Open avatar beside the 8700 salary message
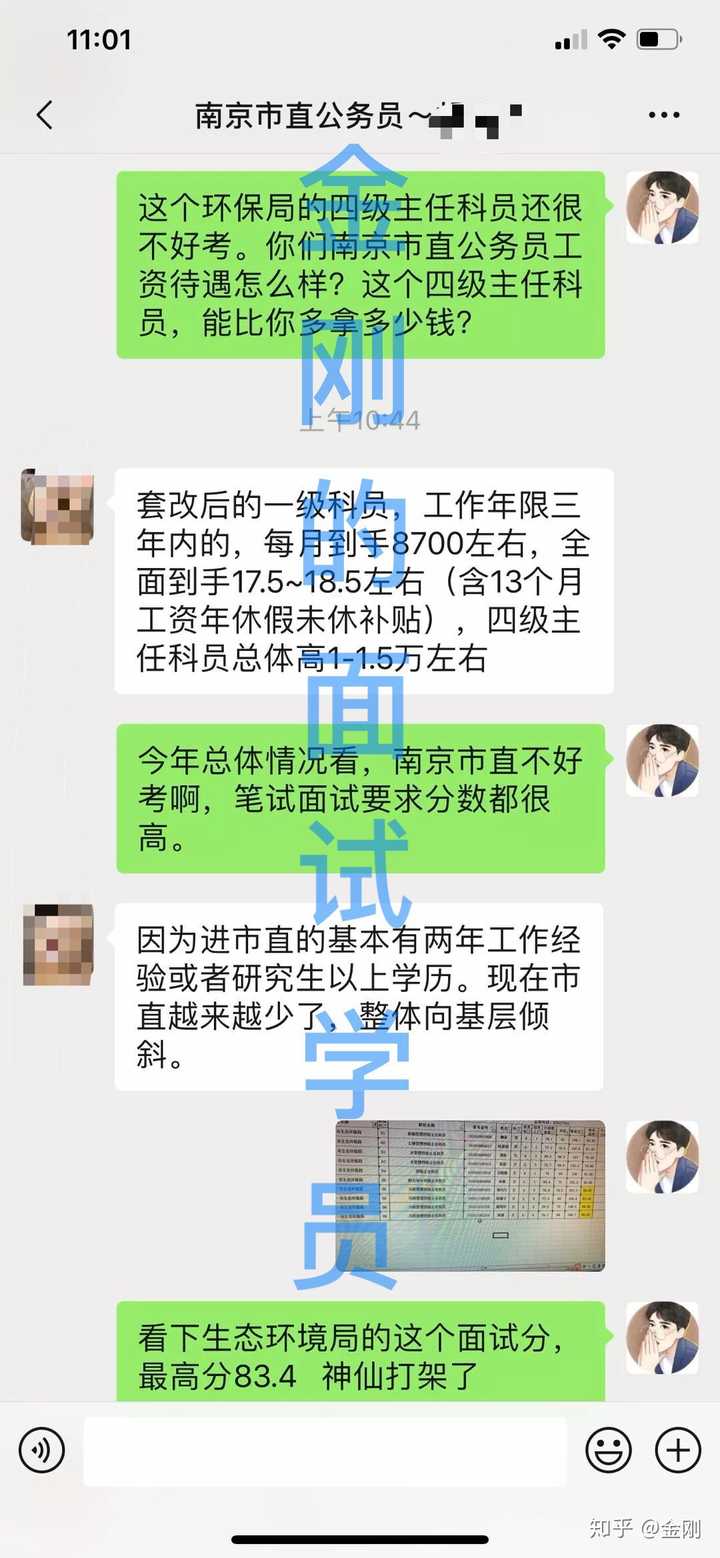The image size is (720, 1558). (57, 508)
